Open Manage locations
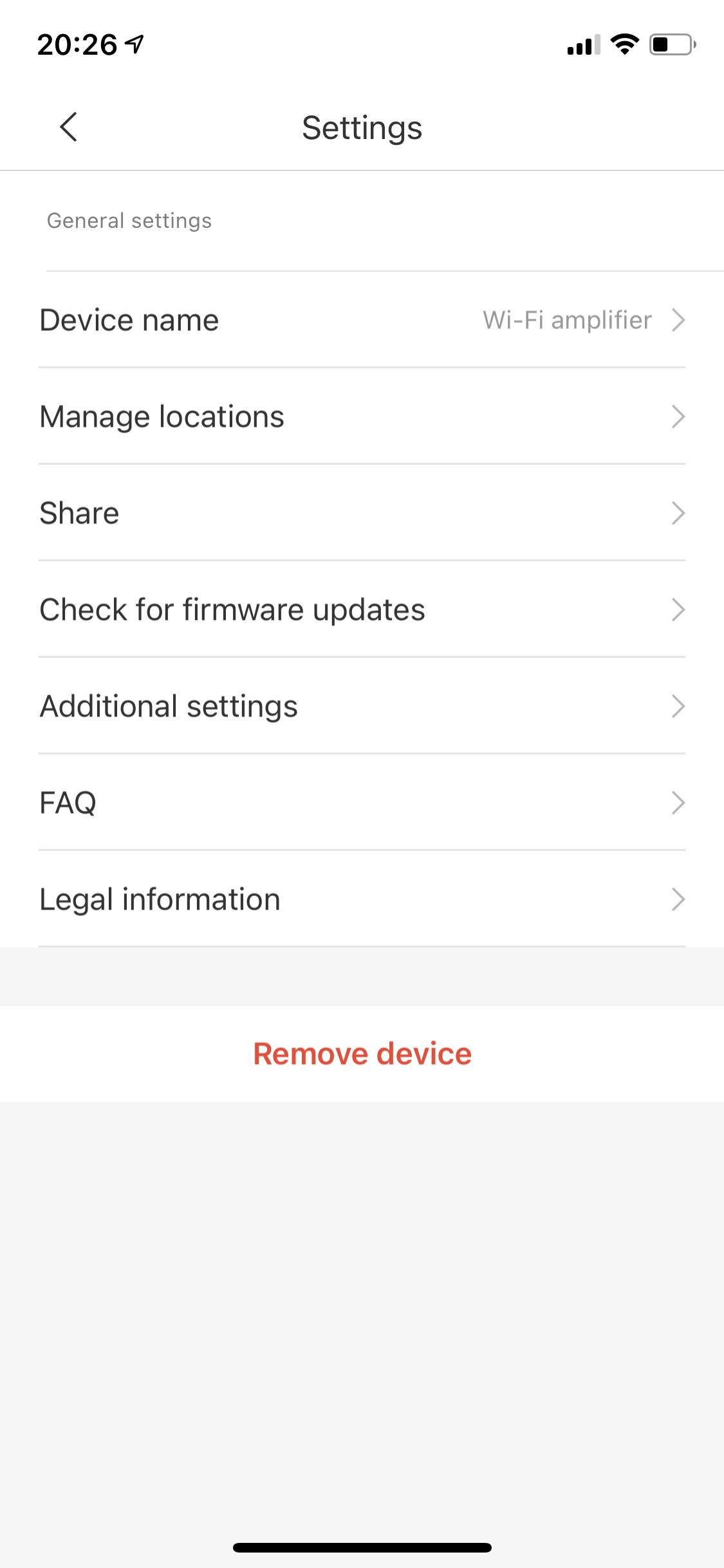Screen dimensions: 724x1568 coord(362,416)
